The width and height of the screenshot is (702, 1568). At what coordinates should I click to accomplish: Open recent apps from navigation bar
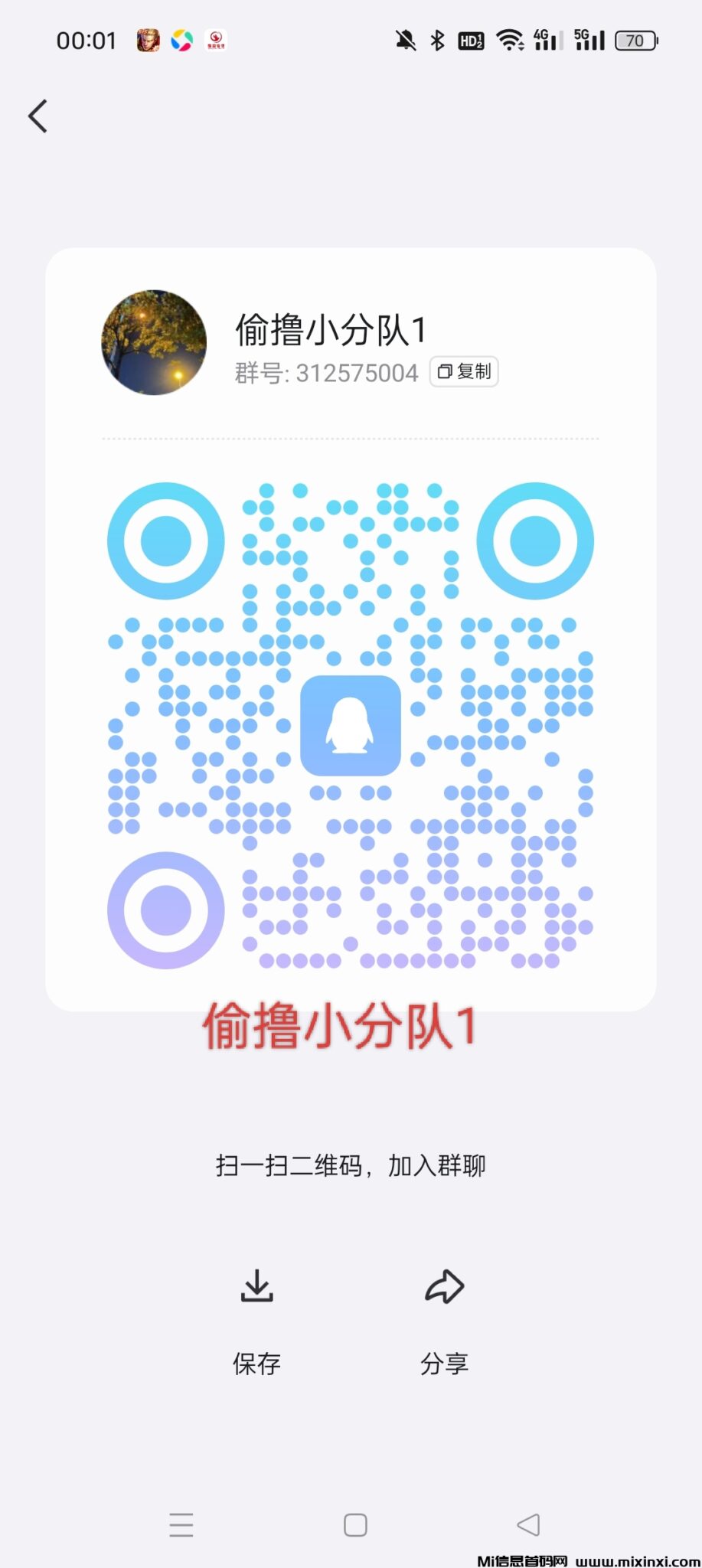coord(181,1524)
